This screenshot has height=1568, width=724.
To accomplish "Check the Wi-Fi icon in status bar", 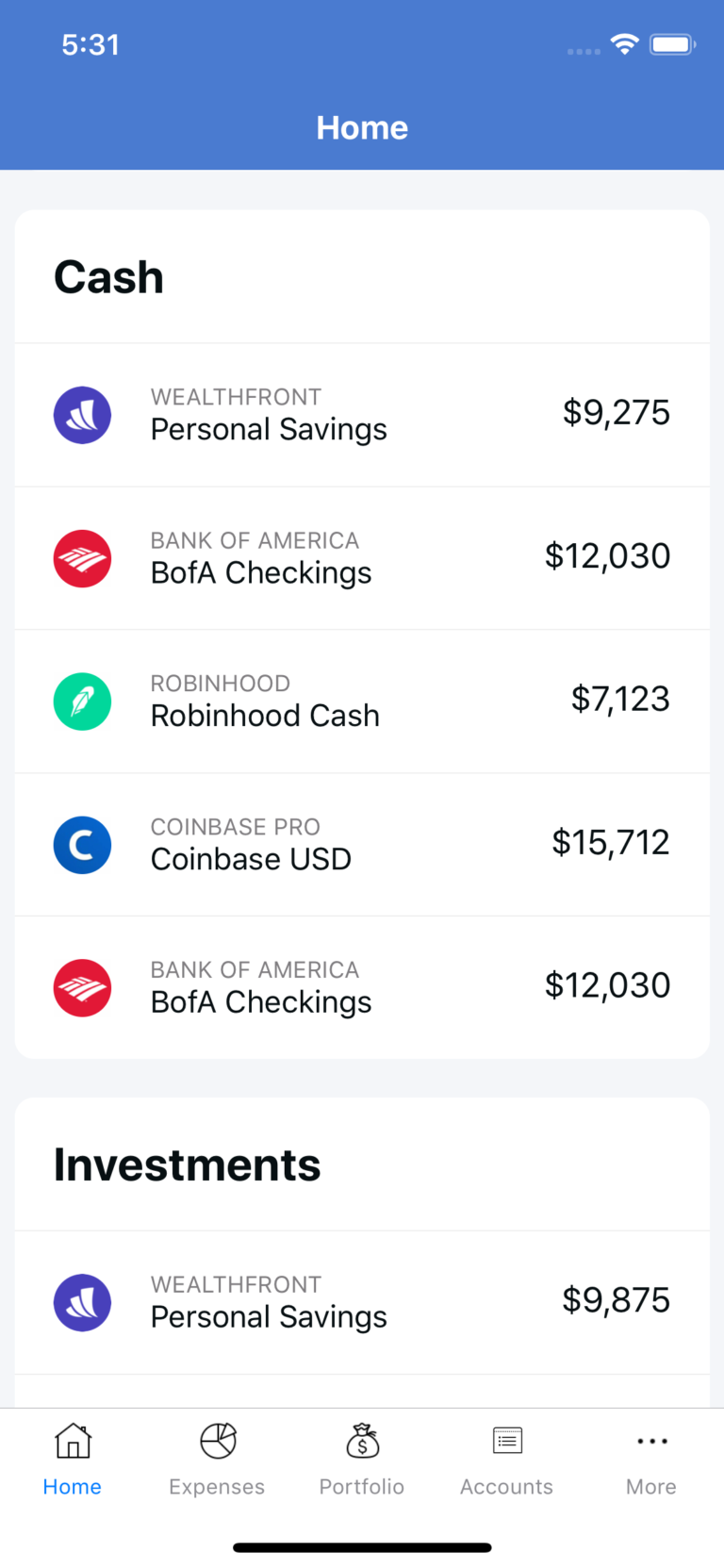I will (x=624, y=43).
